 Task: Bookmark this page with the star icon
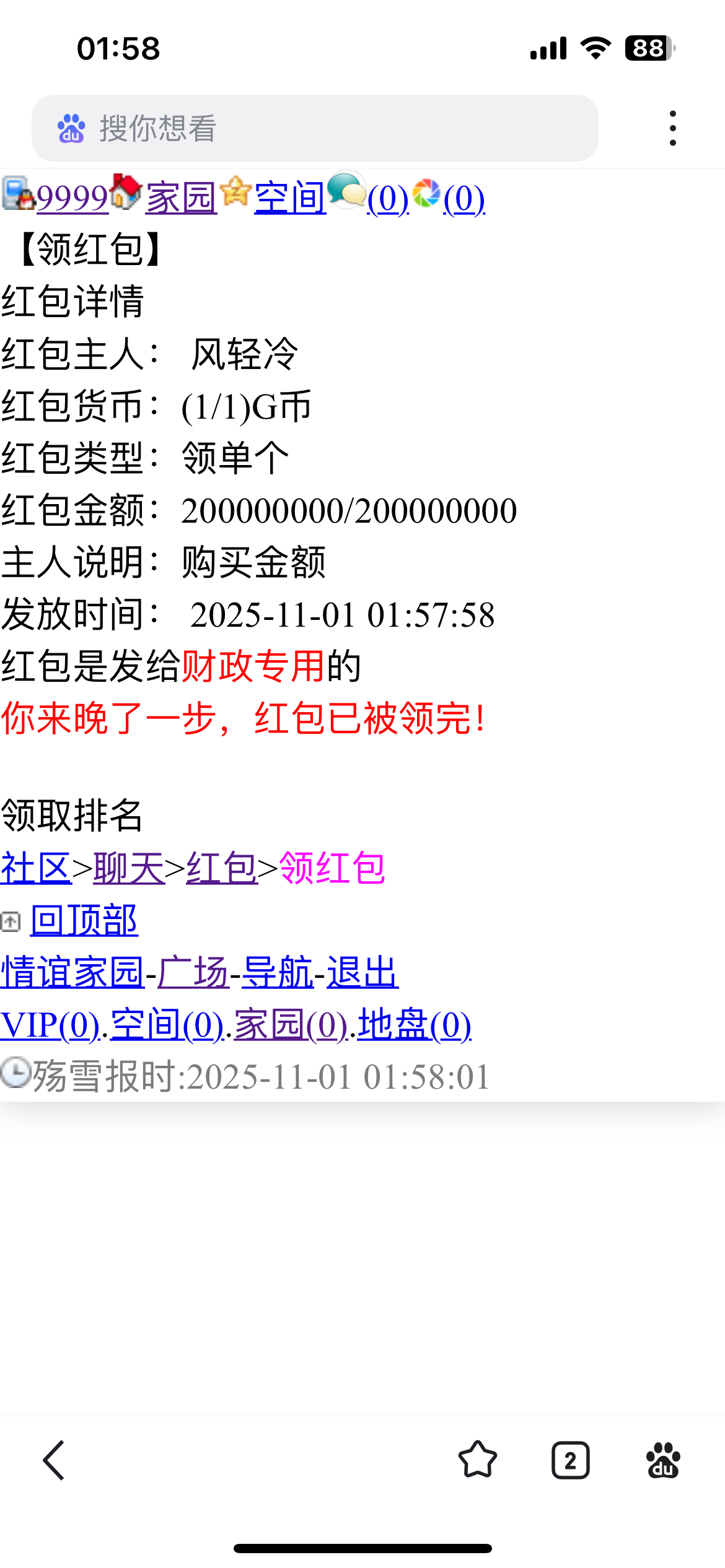click(478, 1460)
